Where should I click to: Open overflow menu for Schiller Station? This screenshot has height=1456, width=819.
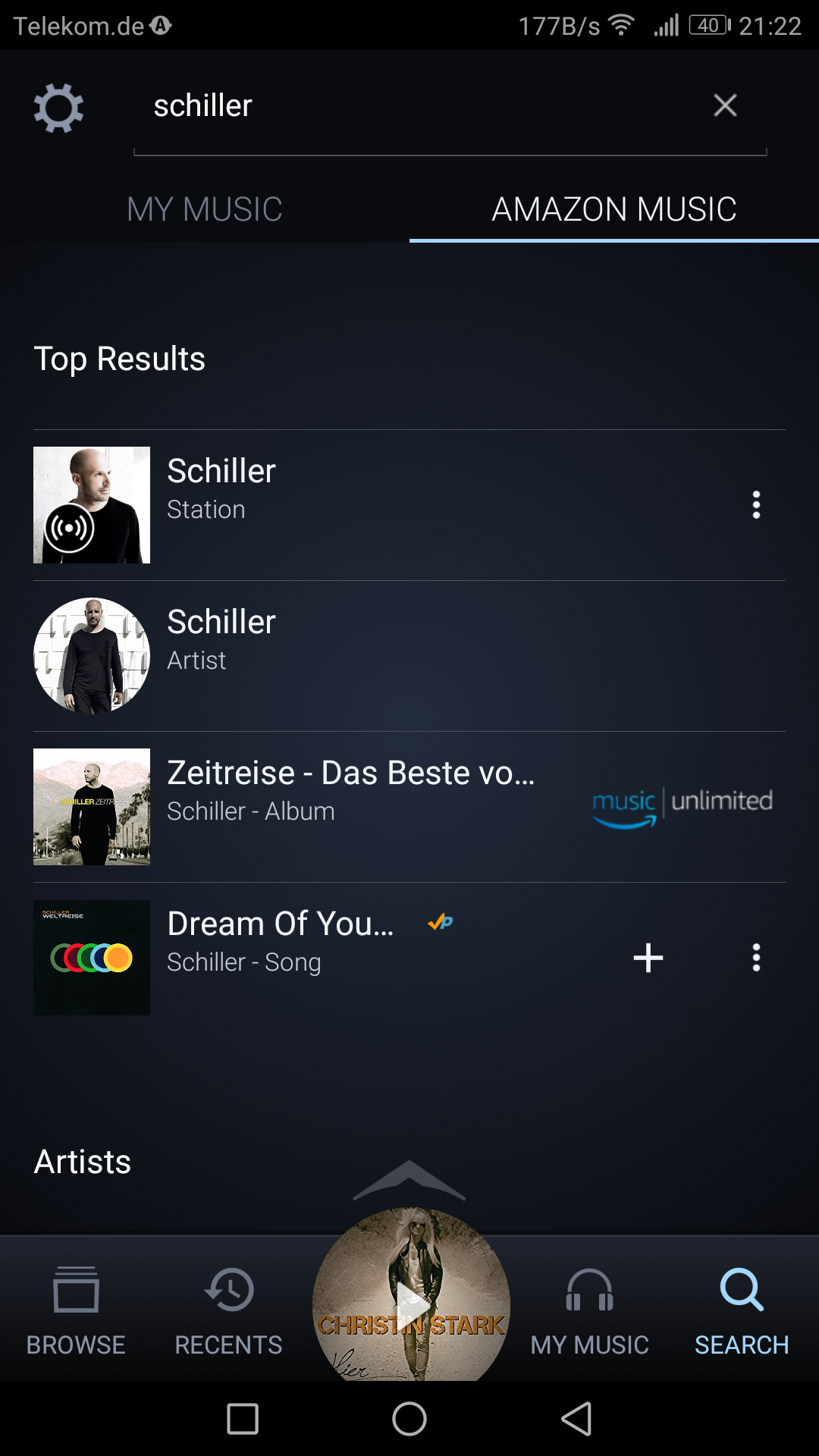(756, 504)
